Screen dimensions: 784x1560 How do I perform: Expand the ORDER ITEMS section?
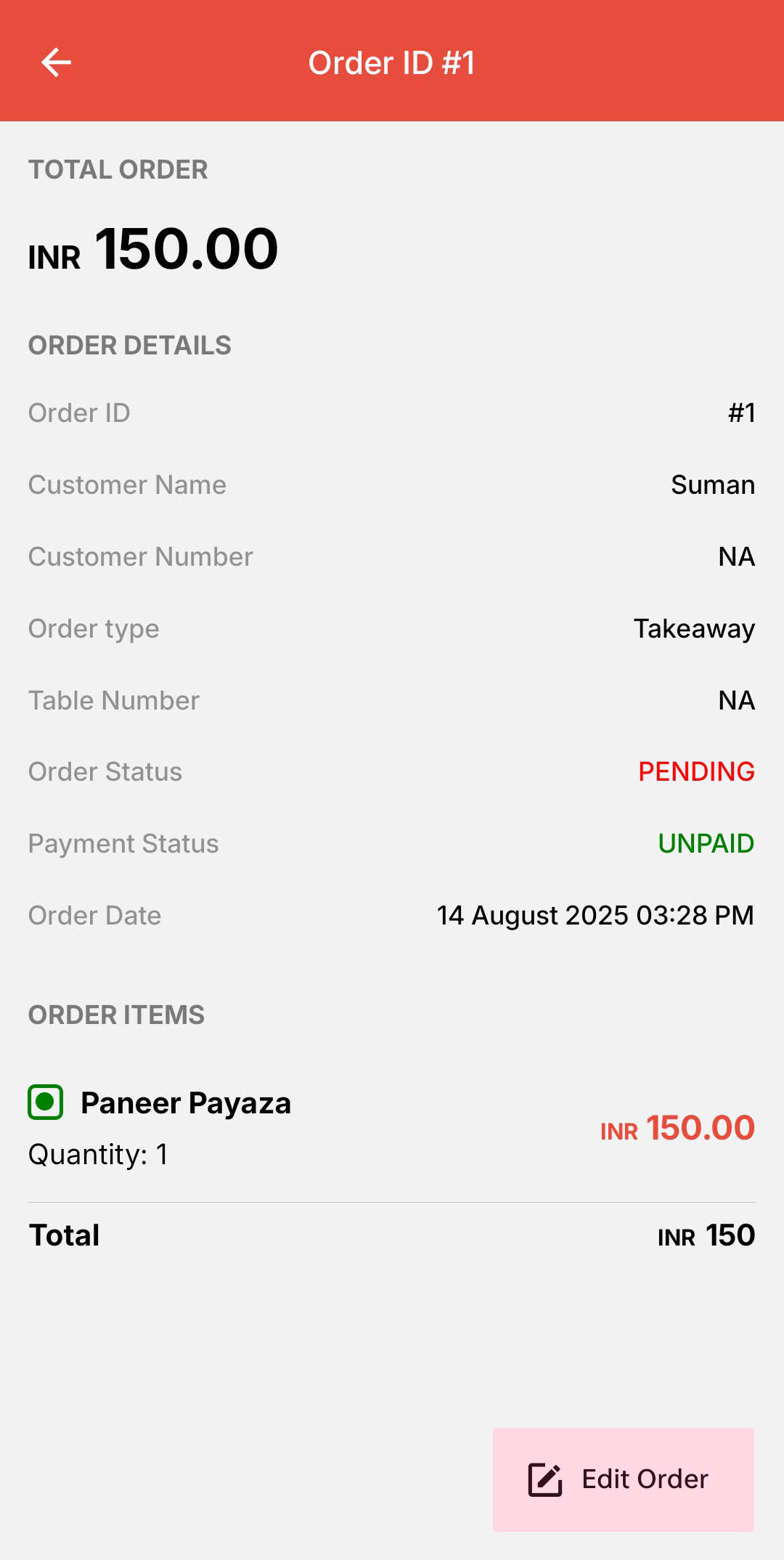(x=116, y=1015)
